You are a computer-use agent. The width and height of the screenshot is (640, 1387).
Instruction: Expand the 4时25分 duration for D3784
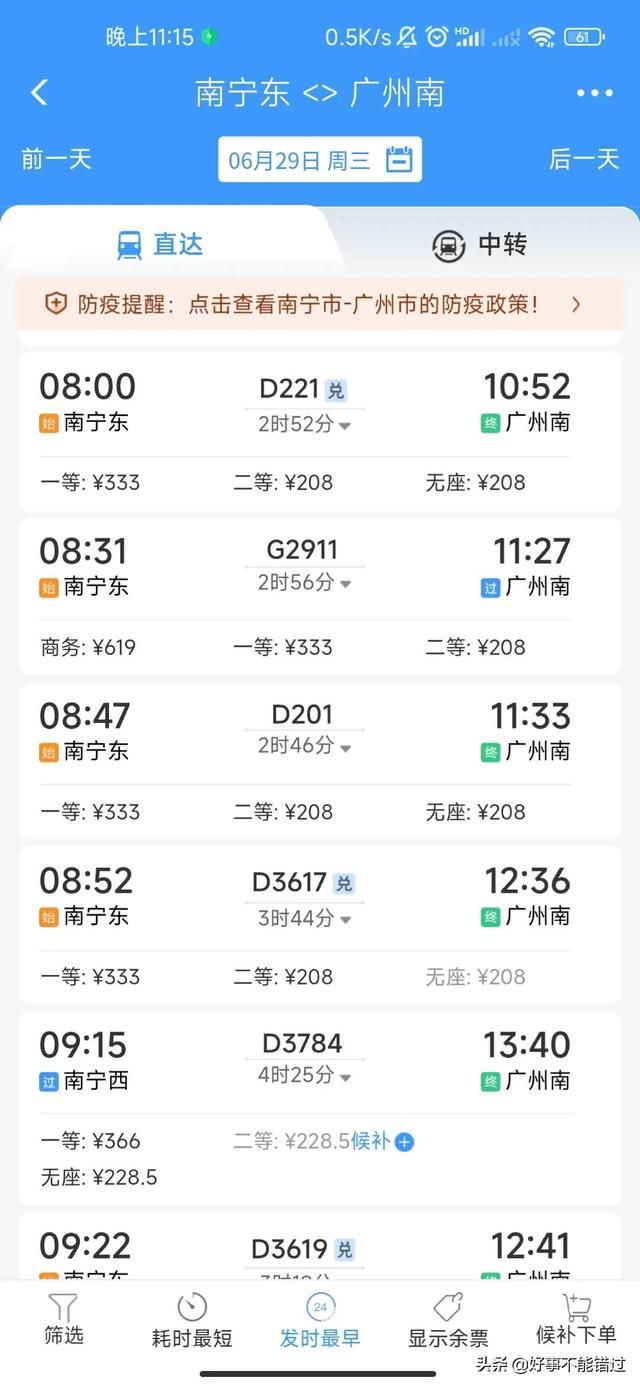(304, 1077)
